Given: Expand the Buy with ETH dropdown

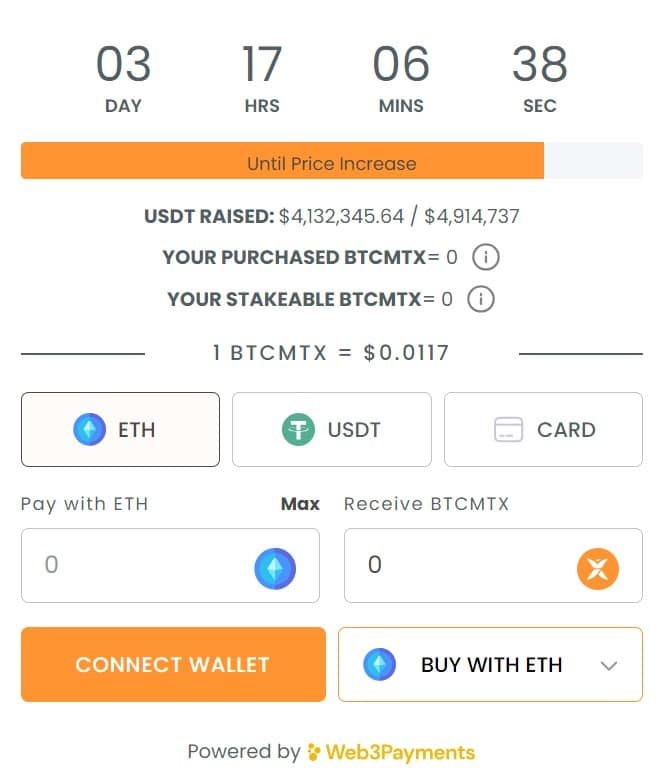Looking at the screenshot, I should pos(490,665).
